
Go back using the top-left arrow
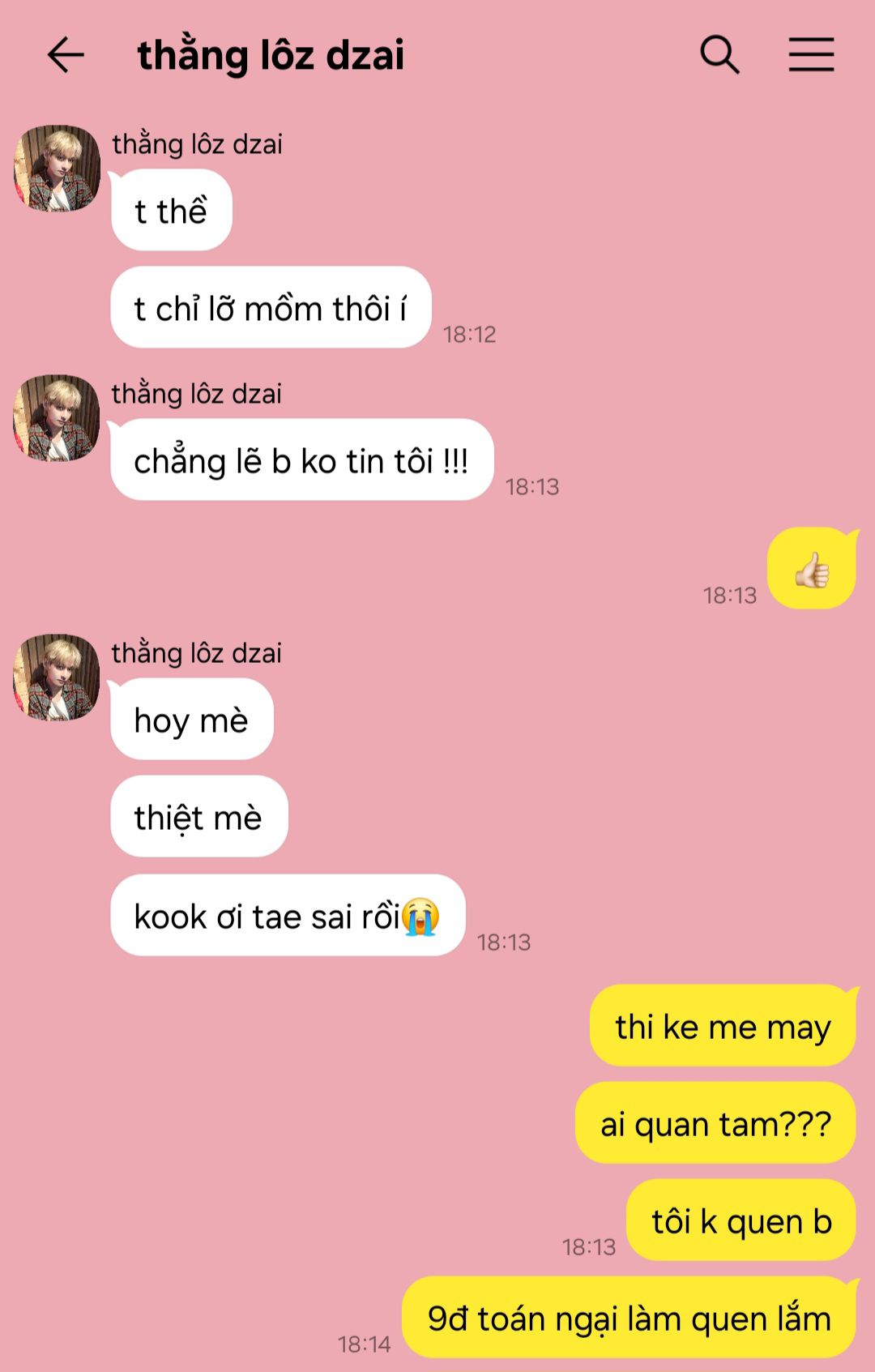(66, 55)
